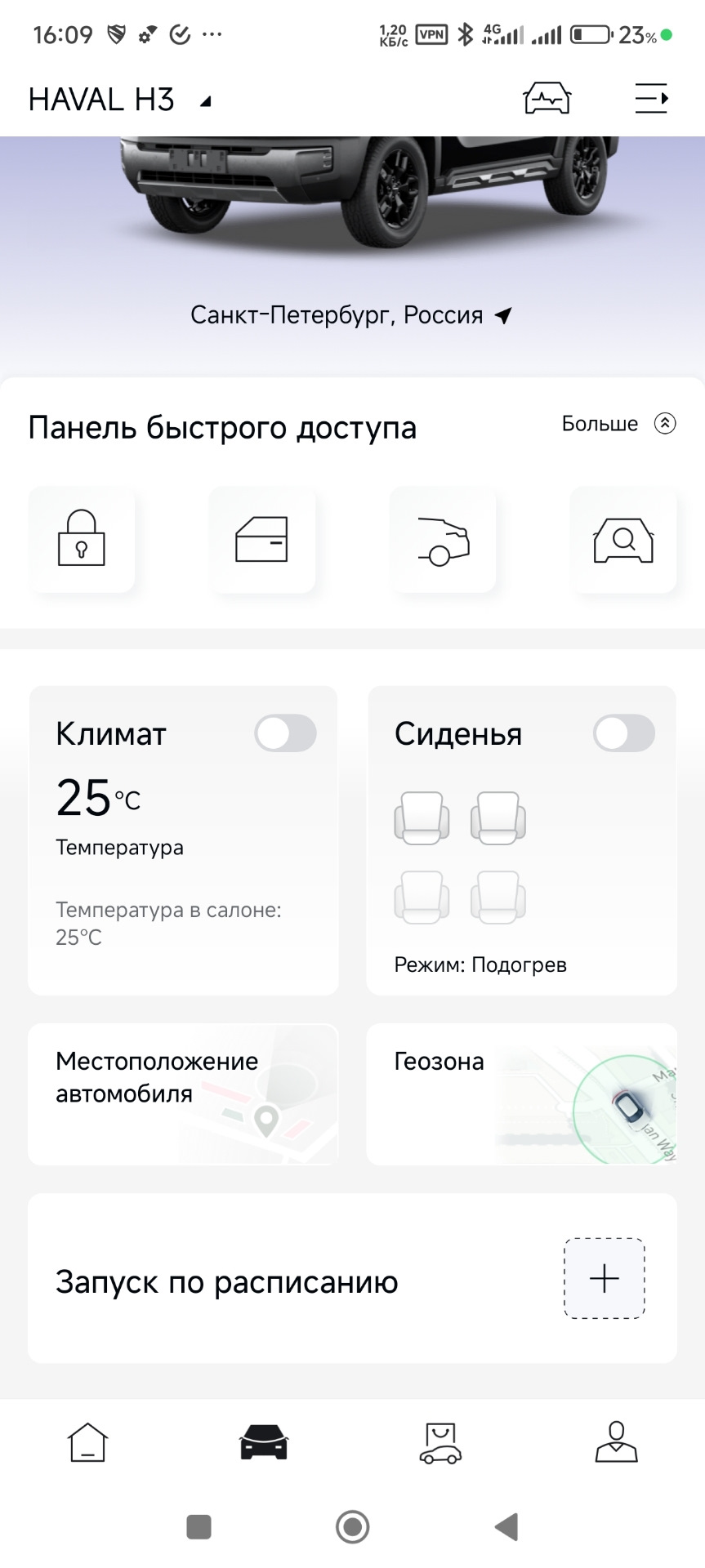Switch to the shop tab
This screenshot has height=1568, width=705.
pos(440,1442)
